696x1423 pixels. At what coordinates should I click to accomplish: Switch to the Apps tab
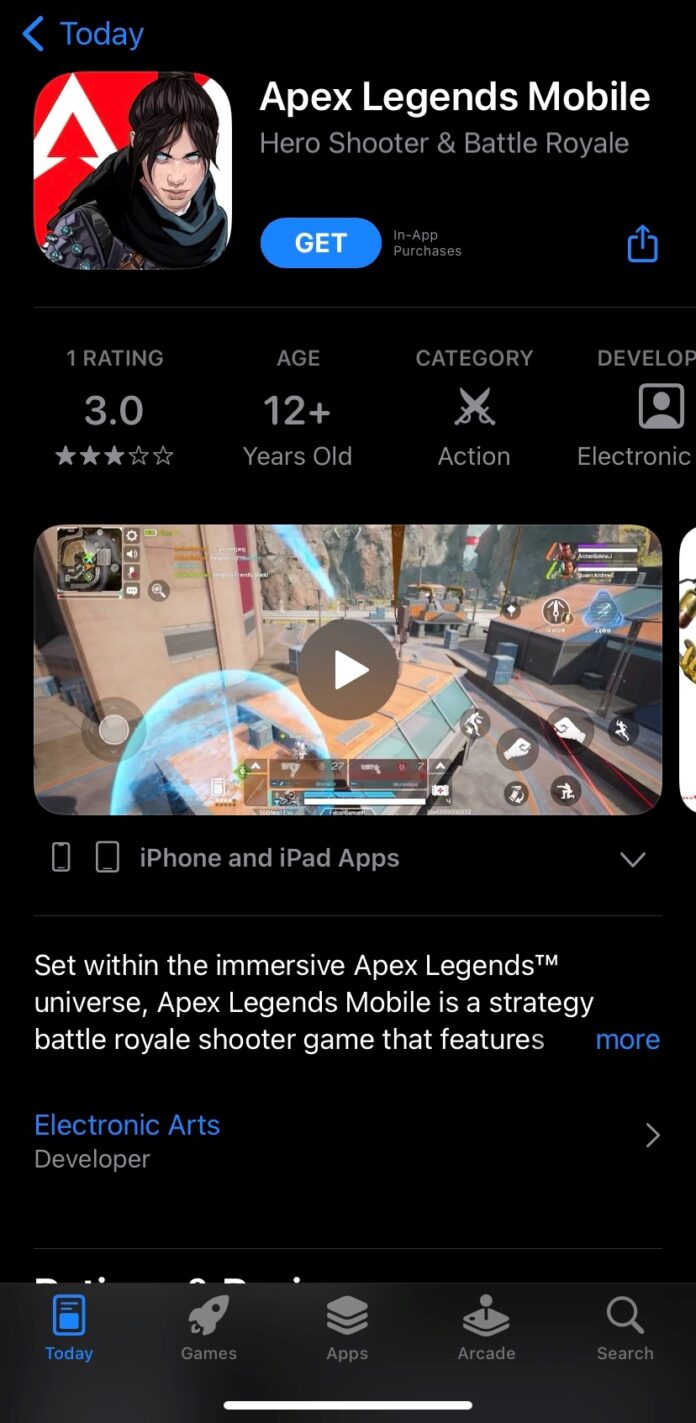point(347,1328)
